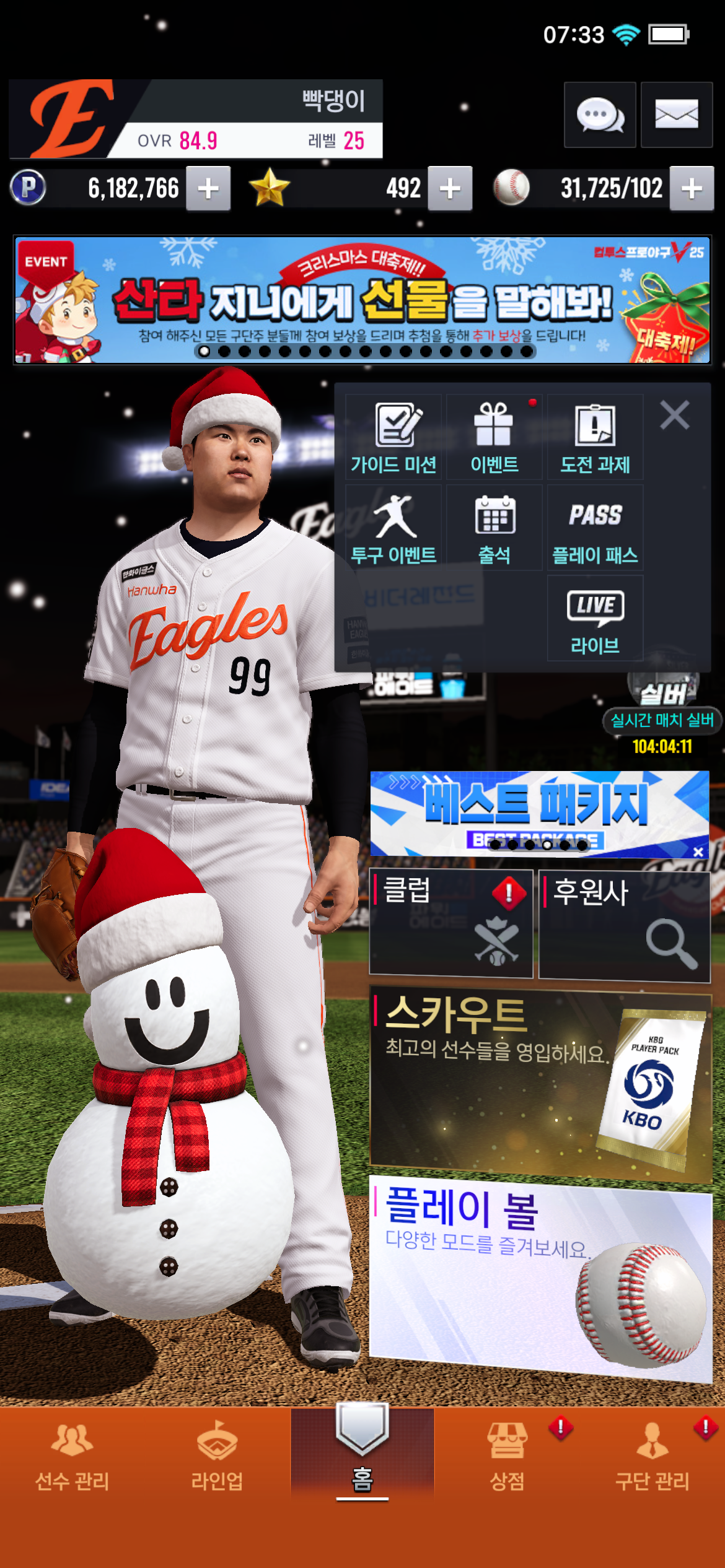This screenshot has width=725, height=1568.
Task: Open 플레이 볼 game modes
Action: click(539, 1276)
